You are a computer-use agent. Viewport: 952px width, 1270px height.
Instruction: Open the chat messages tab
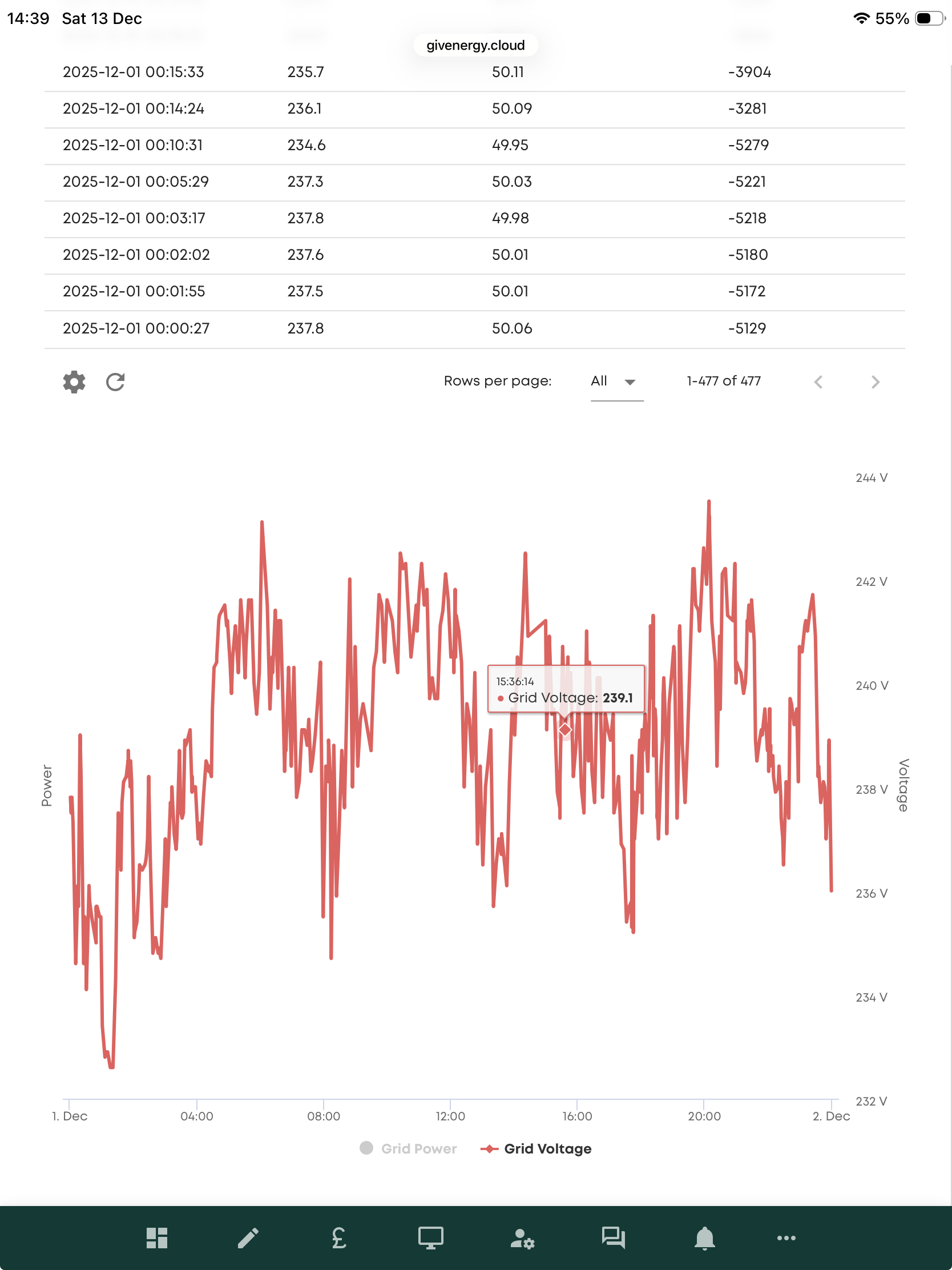tap(614, 1238)
